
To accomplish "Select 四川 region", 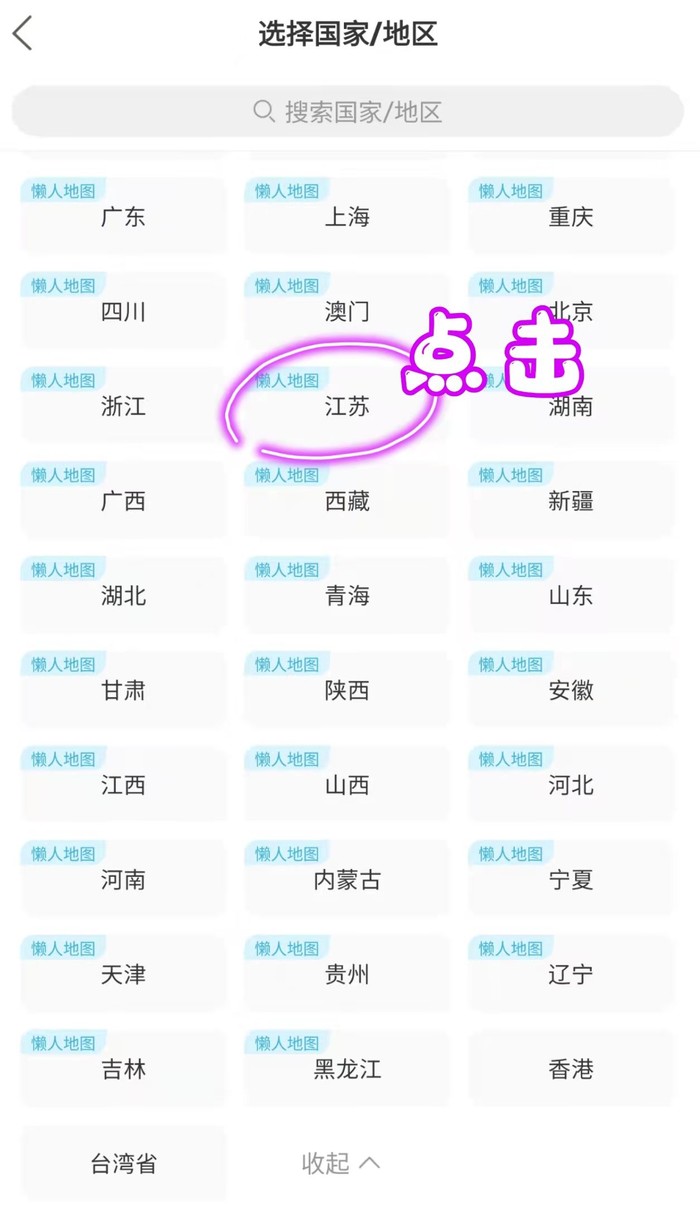I will tap(123, 312).
